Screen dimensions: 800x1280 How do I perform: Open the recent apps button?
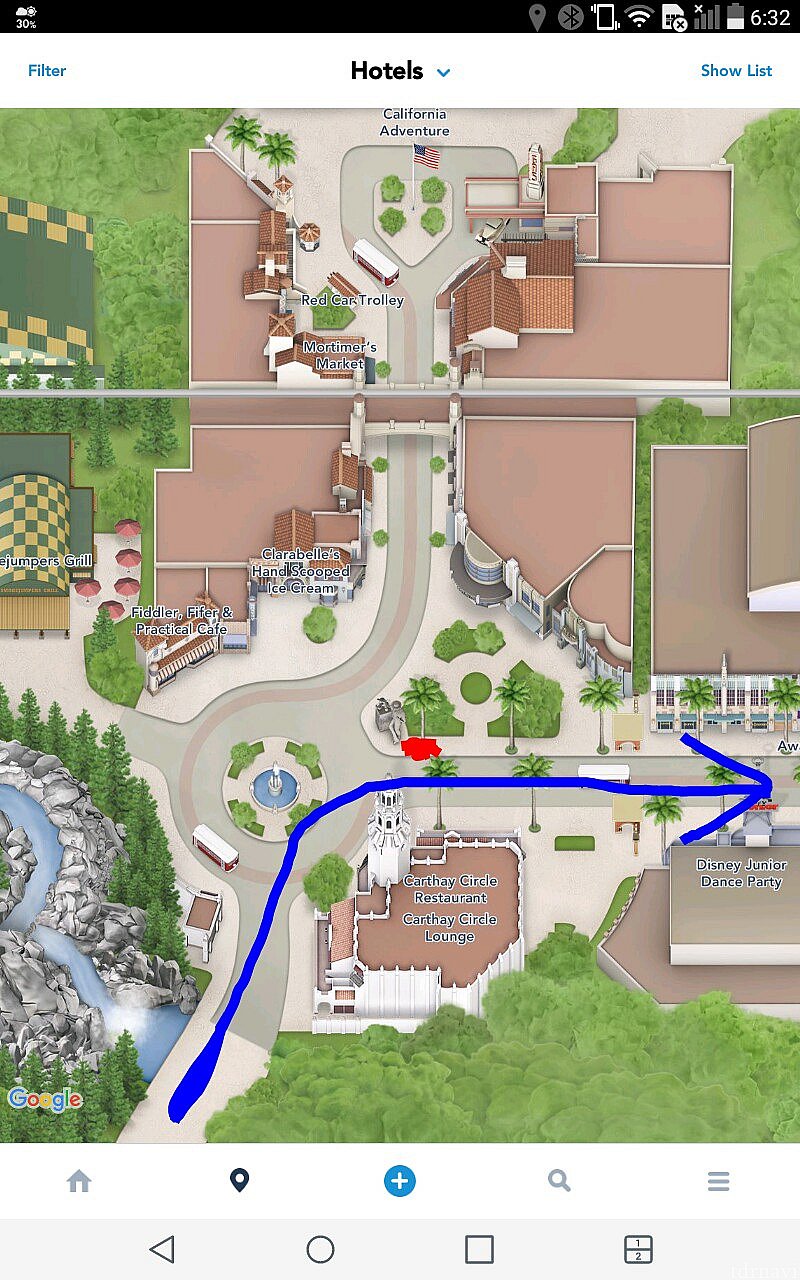tap(480, 1249)
